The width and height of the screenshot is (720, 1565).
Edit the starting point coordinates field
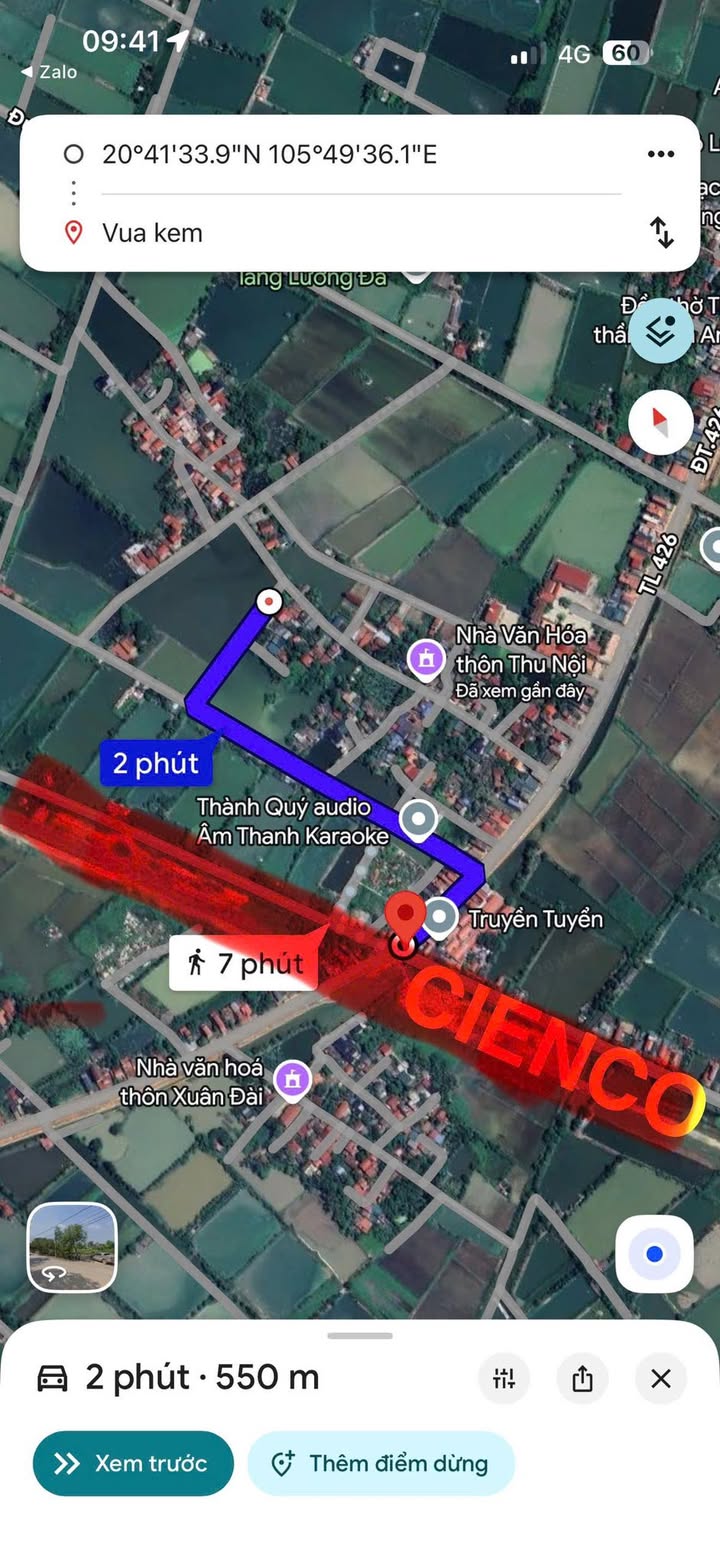coord(270,154)
